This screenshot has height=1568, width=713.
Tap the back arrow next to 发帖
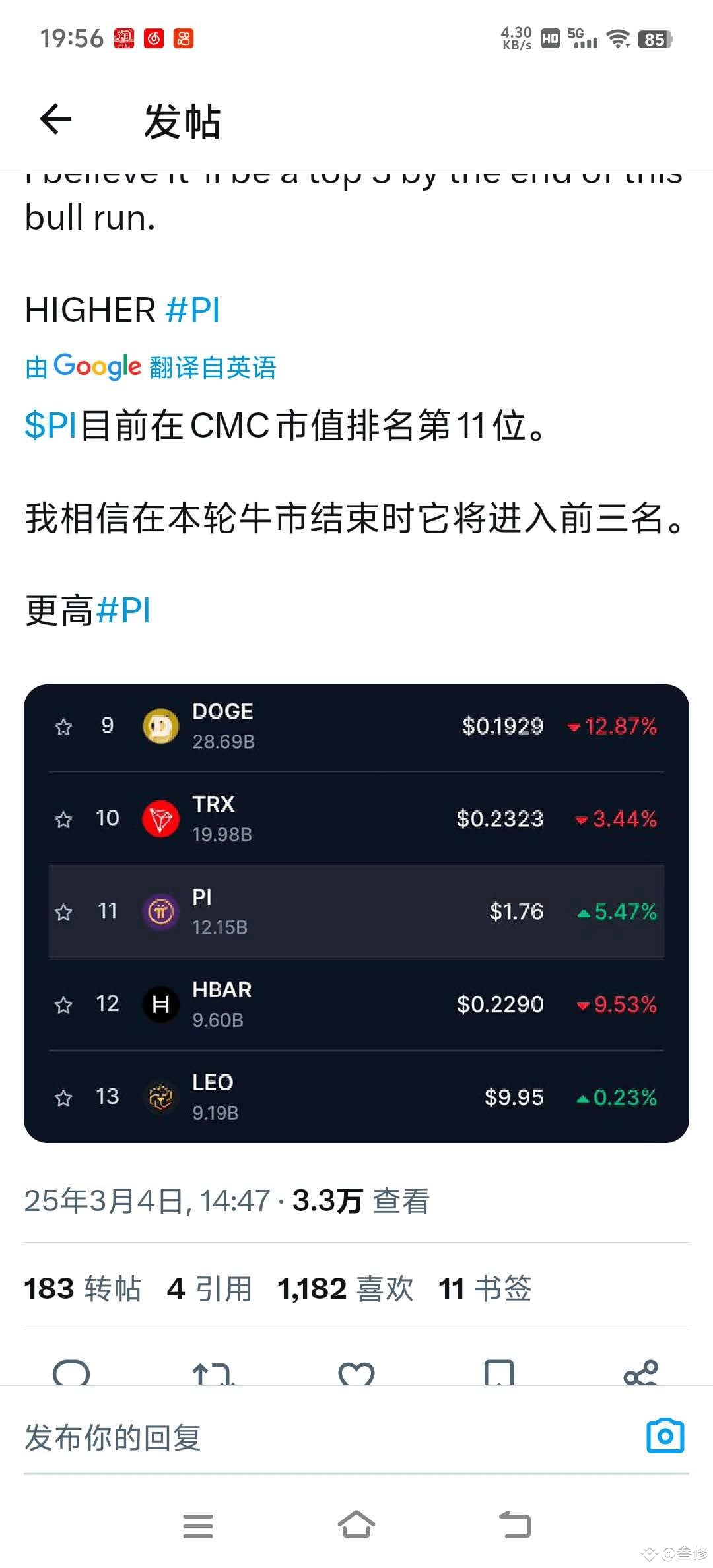55,120
